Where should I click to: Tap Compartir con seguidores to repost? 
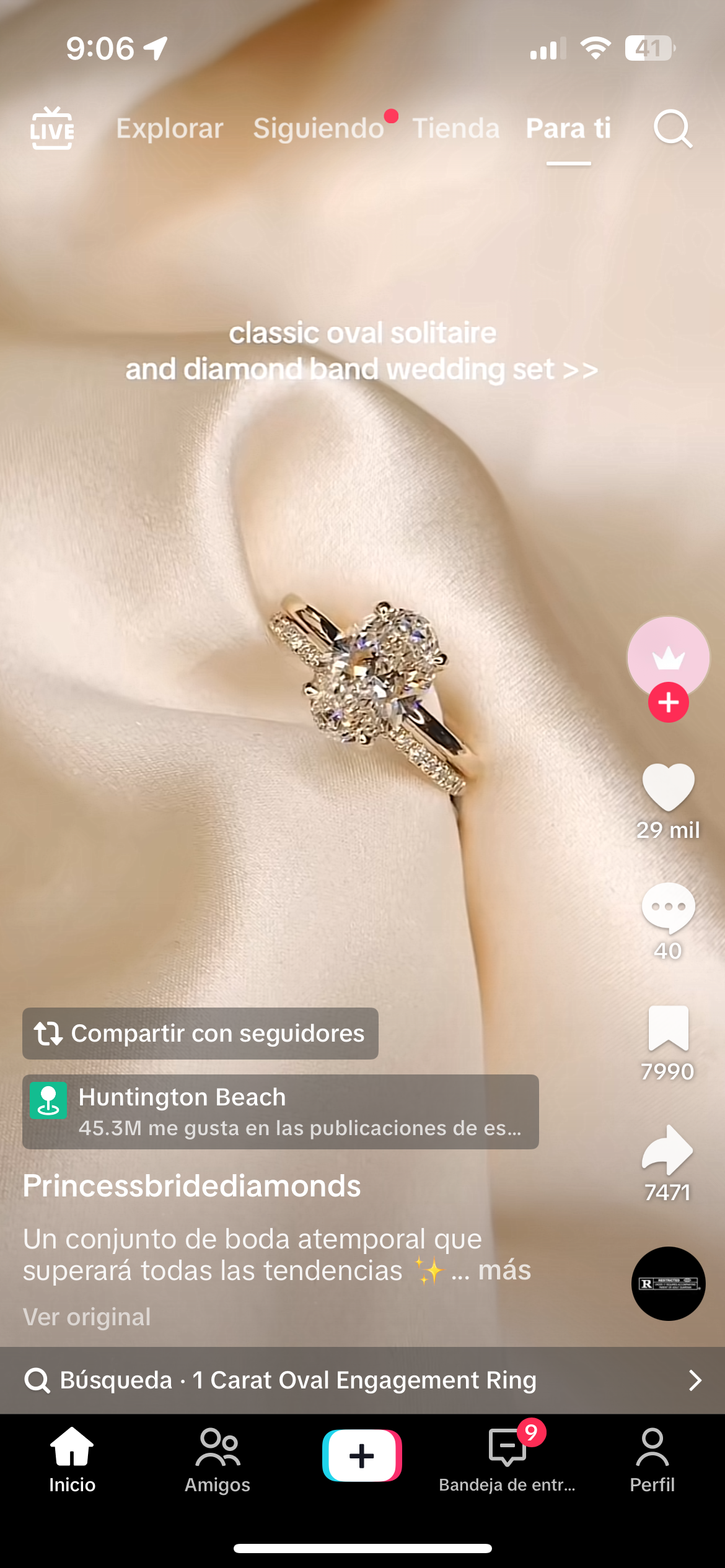(200, 1034)
